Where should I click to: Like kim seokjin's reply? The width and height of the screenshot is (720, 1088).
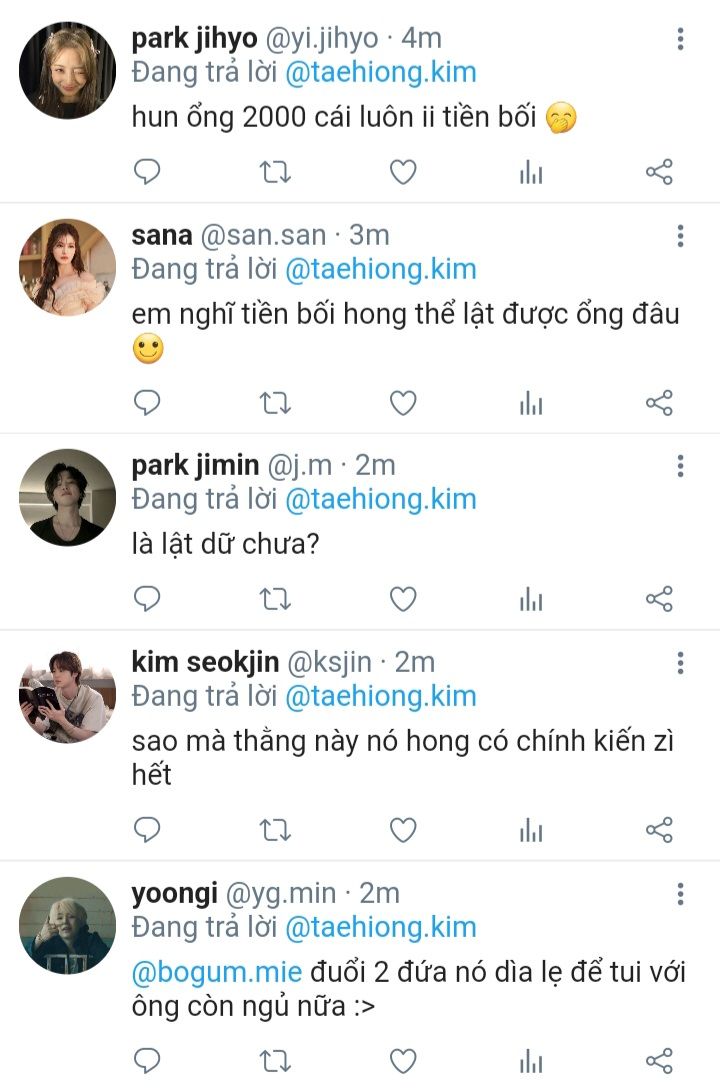pos(402,830)
